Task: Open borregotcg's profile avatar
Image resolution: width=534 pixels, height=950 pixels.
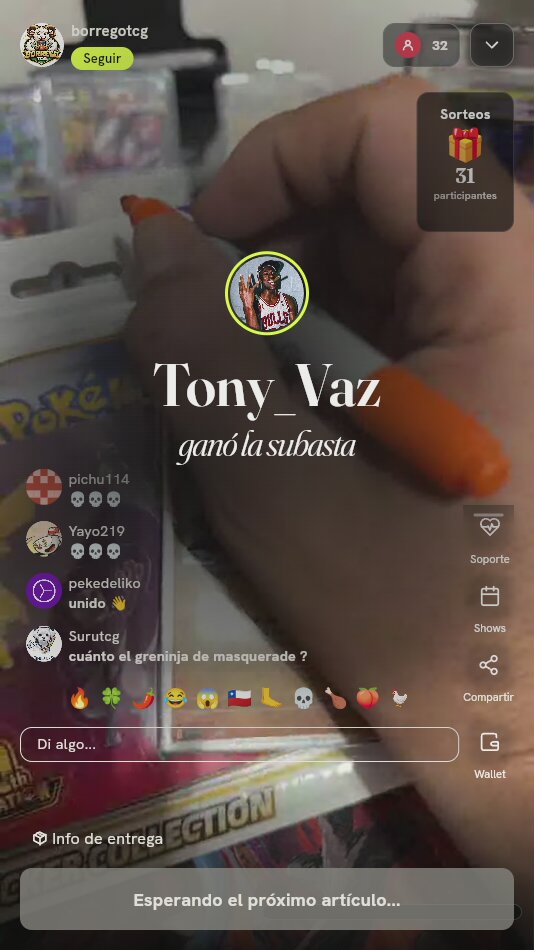Action: click(x=42, y=45)
